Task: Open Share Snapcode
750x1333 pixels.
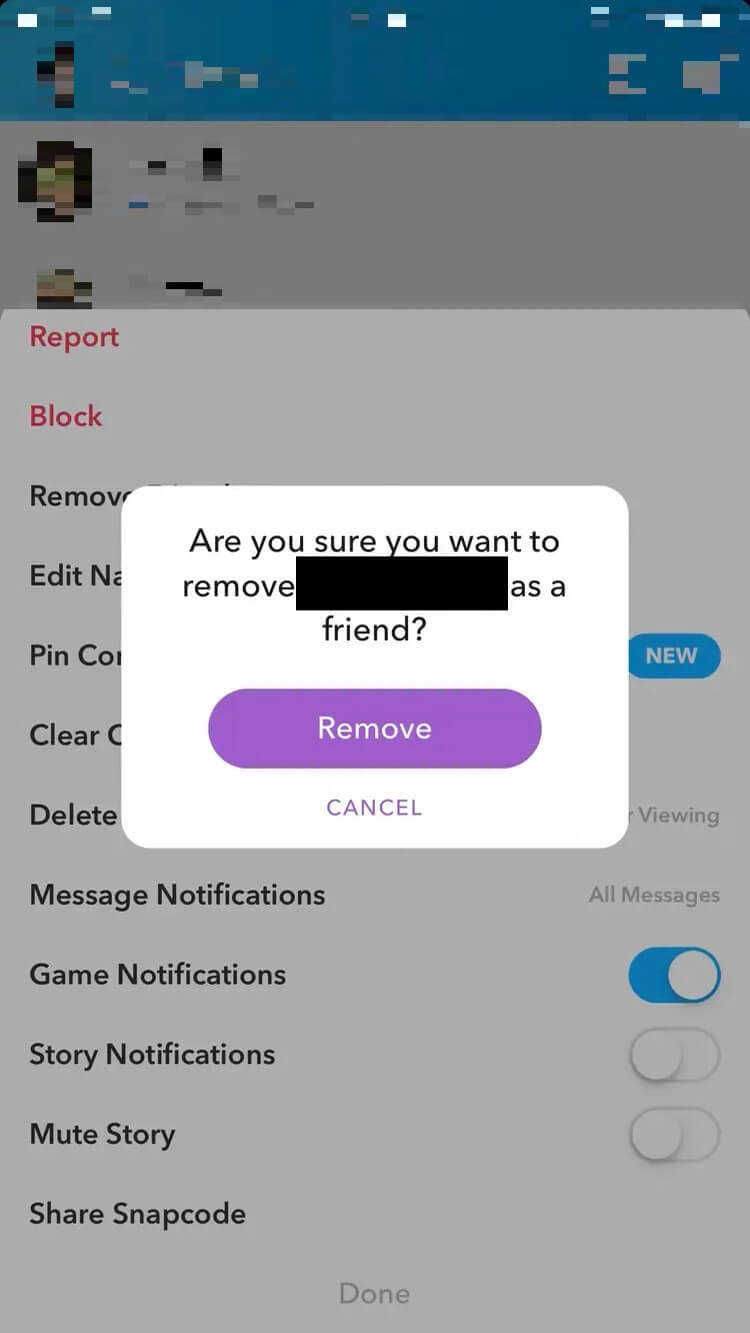Action: 138,1213
